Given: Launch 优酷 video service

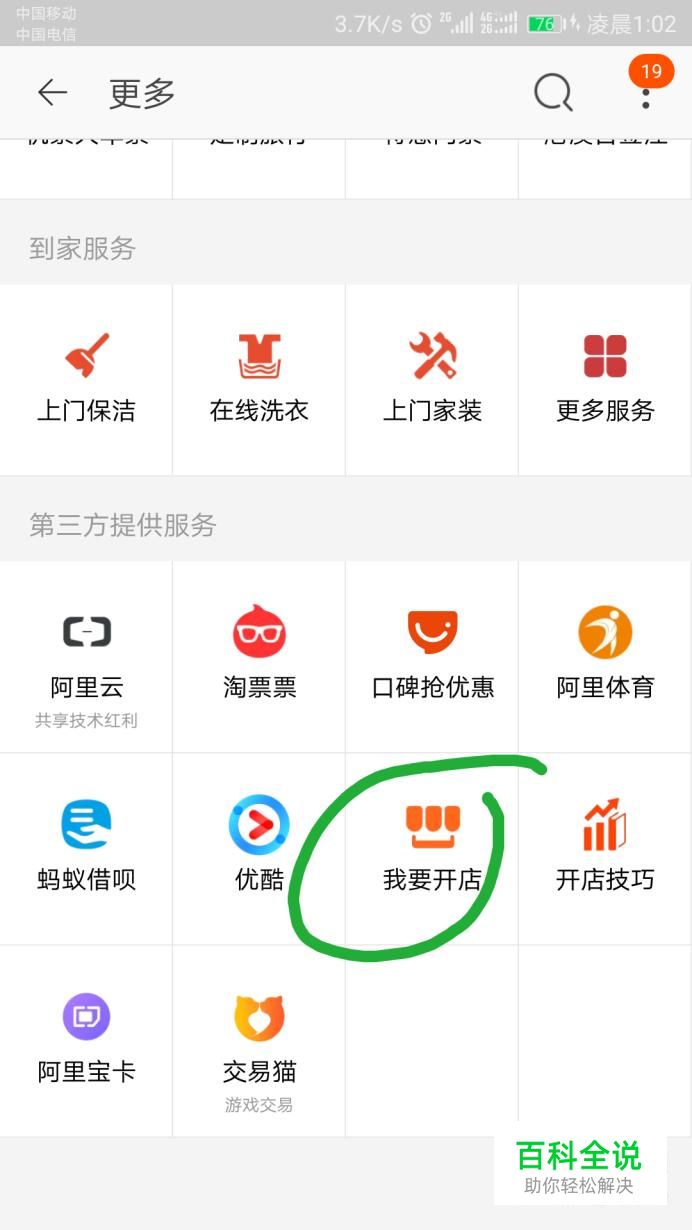Looking at the screenshot, I should coord(259,848).
